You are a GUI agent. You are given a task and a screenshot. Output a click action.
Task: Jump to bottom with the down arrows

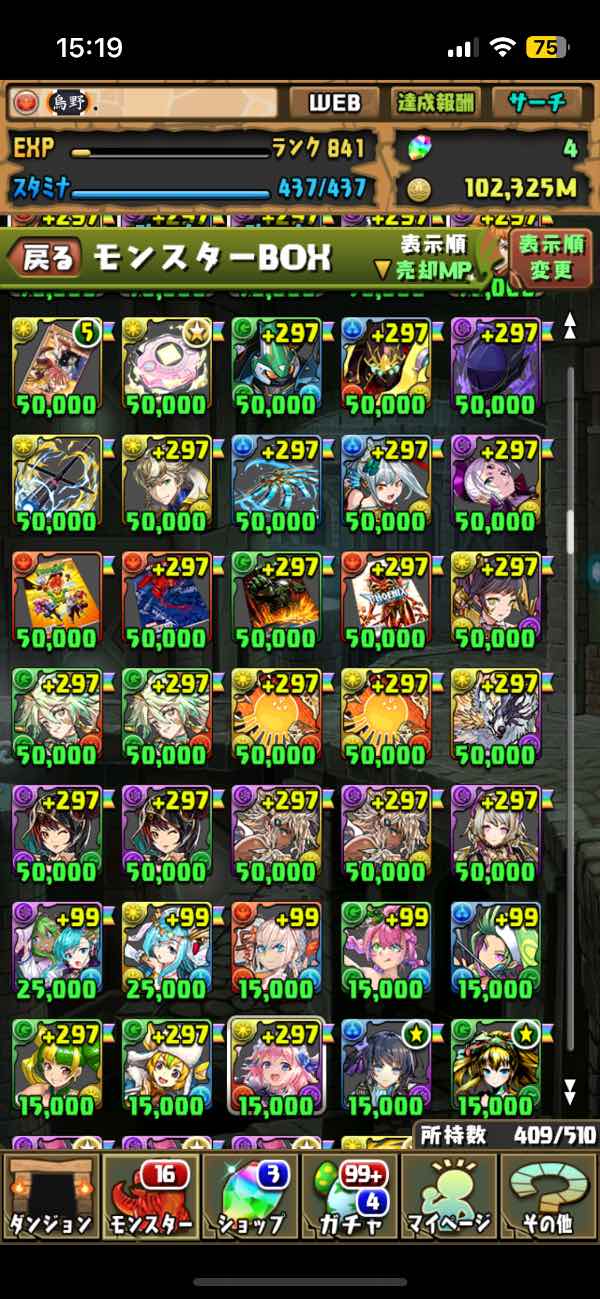570,1090
